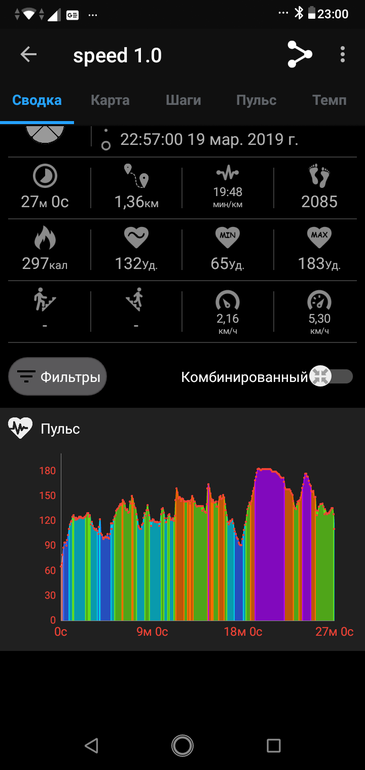Switch to the Шаги tab

point(183,101)
